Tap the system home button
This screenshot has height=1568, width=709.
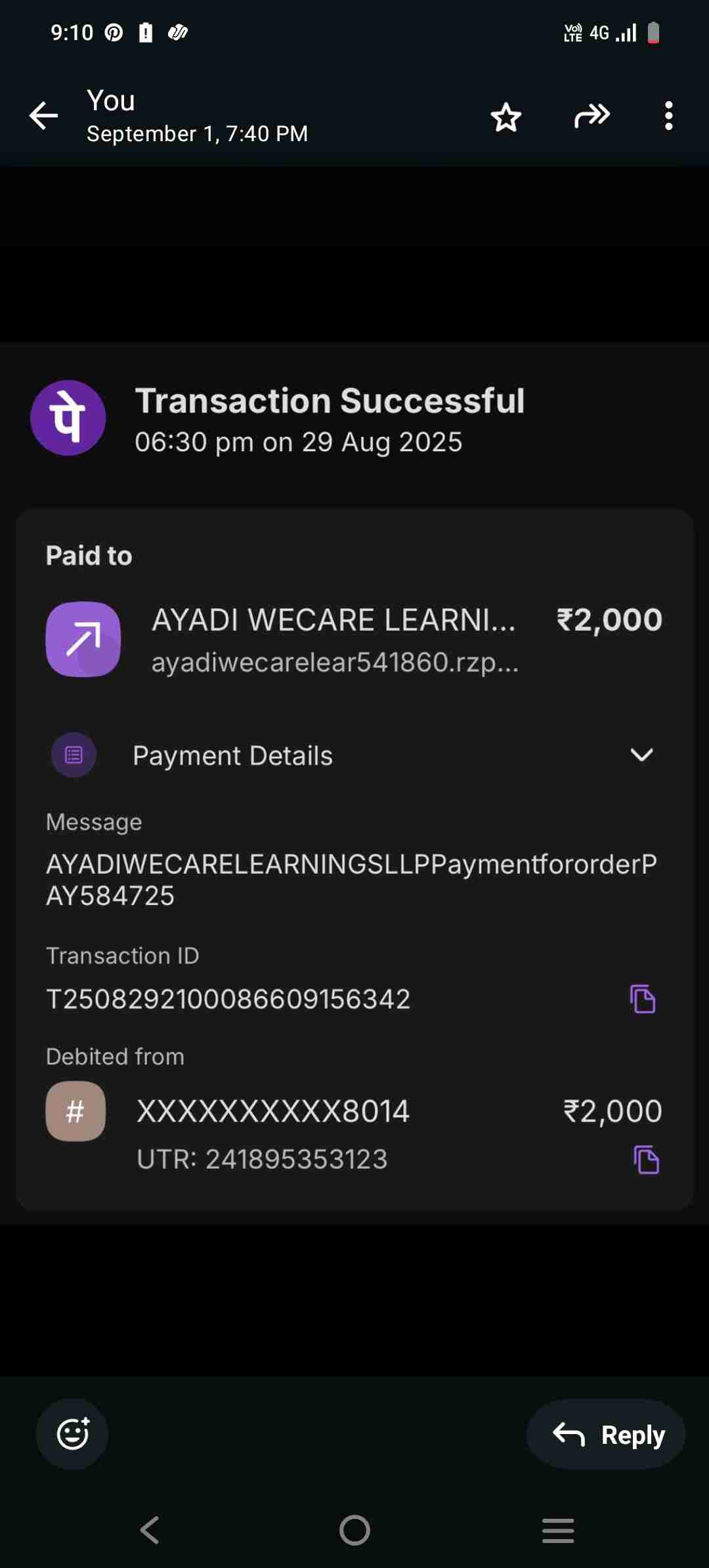[354, 1530]
